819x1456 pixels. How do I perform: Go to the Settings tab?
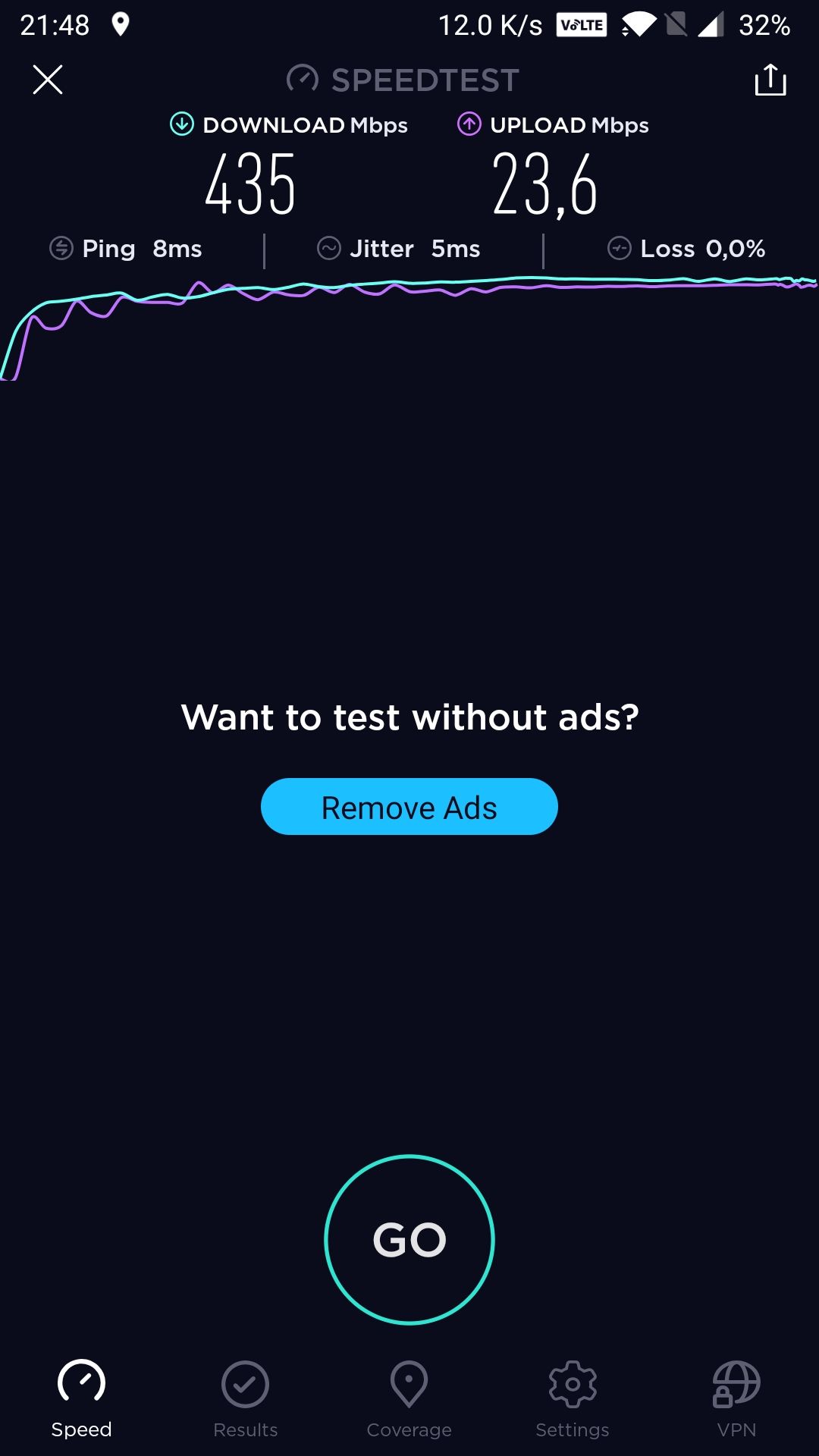pos(573,1399)
